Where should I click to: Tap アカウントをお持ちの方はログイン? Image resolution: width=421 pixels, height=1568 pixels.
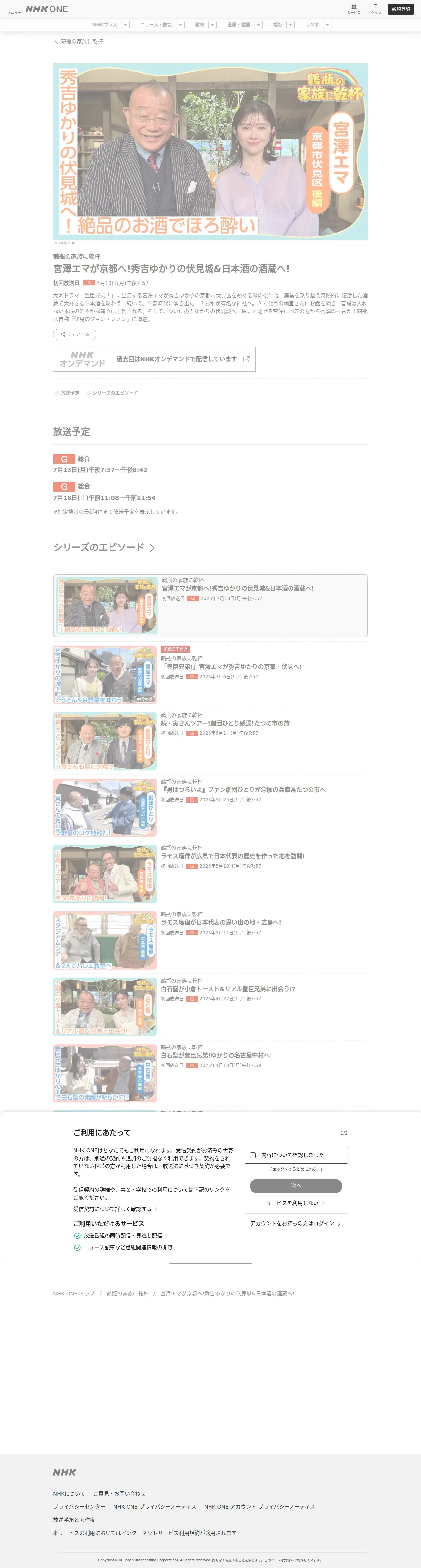(x=295, y=1223)
